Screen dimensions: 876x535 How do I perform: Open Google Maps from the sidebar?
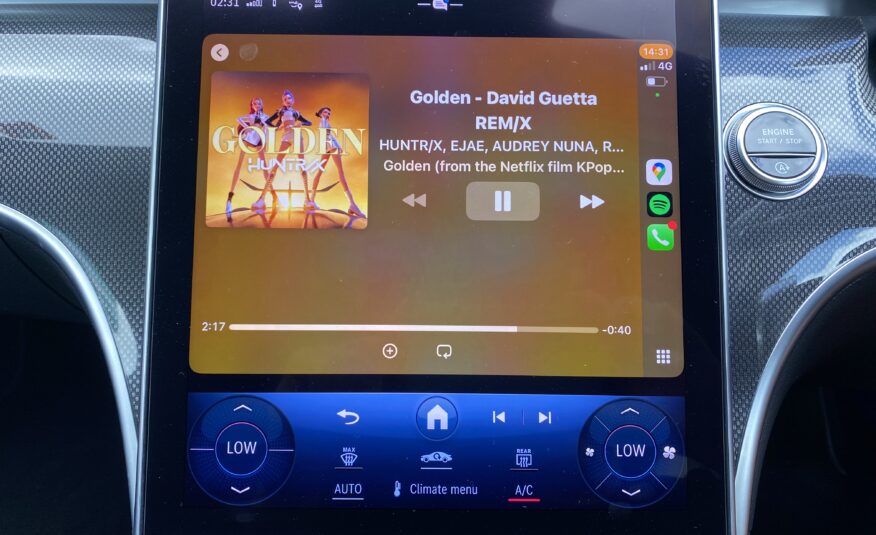659,172
